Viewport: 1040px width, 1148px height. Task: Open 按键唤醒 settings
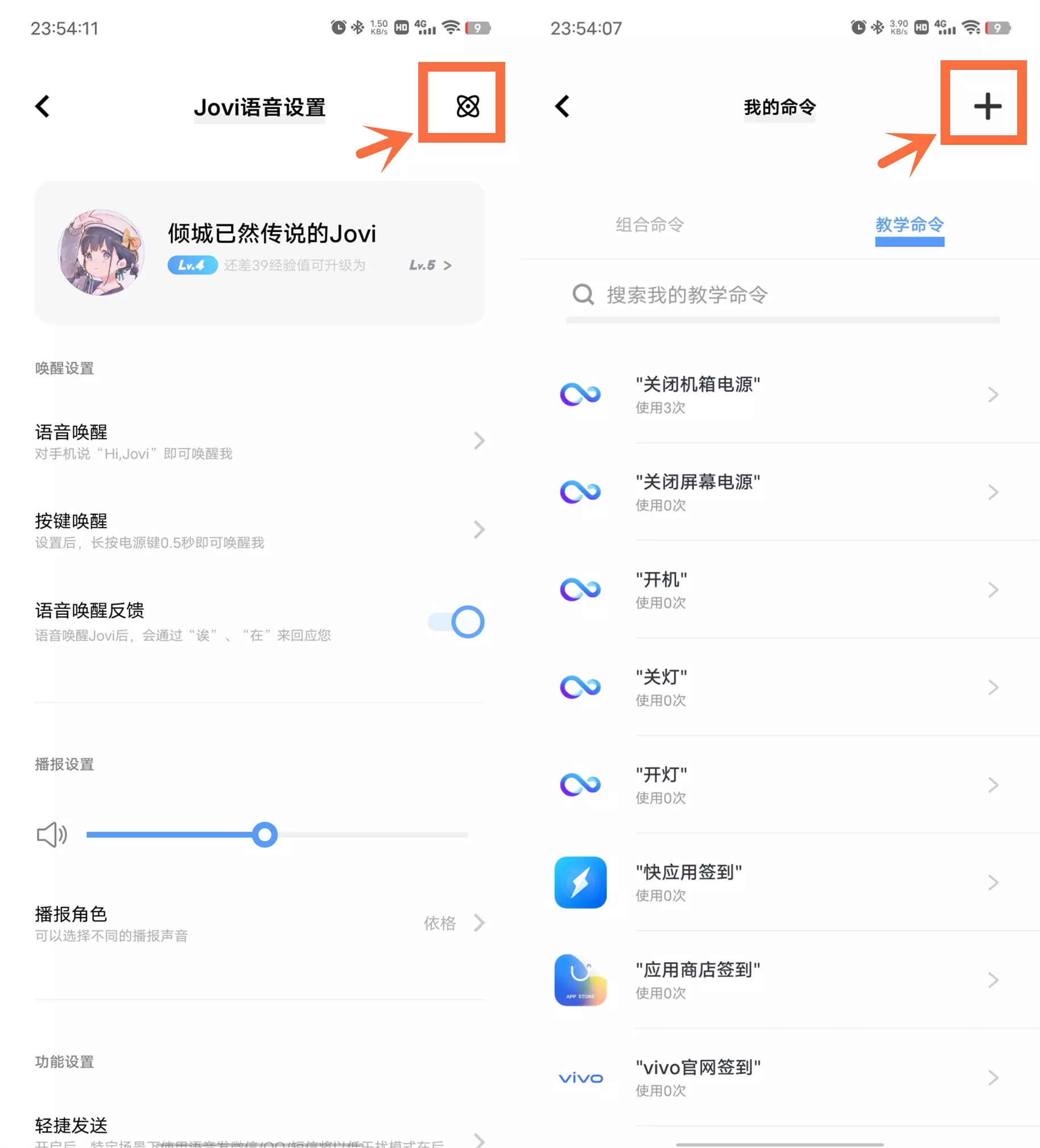click(260, 530)
